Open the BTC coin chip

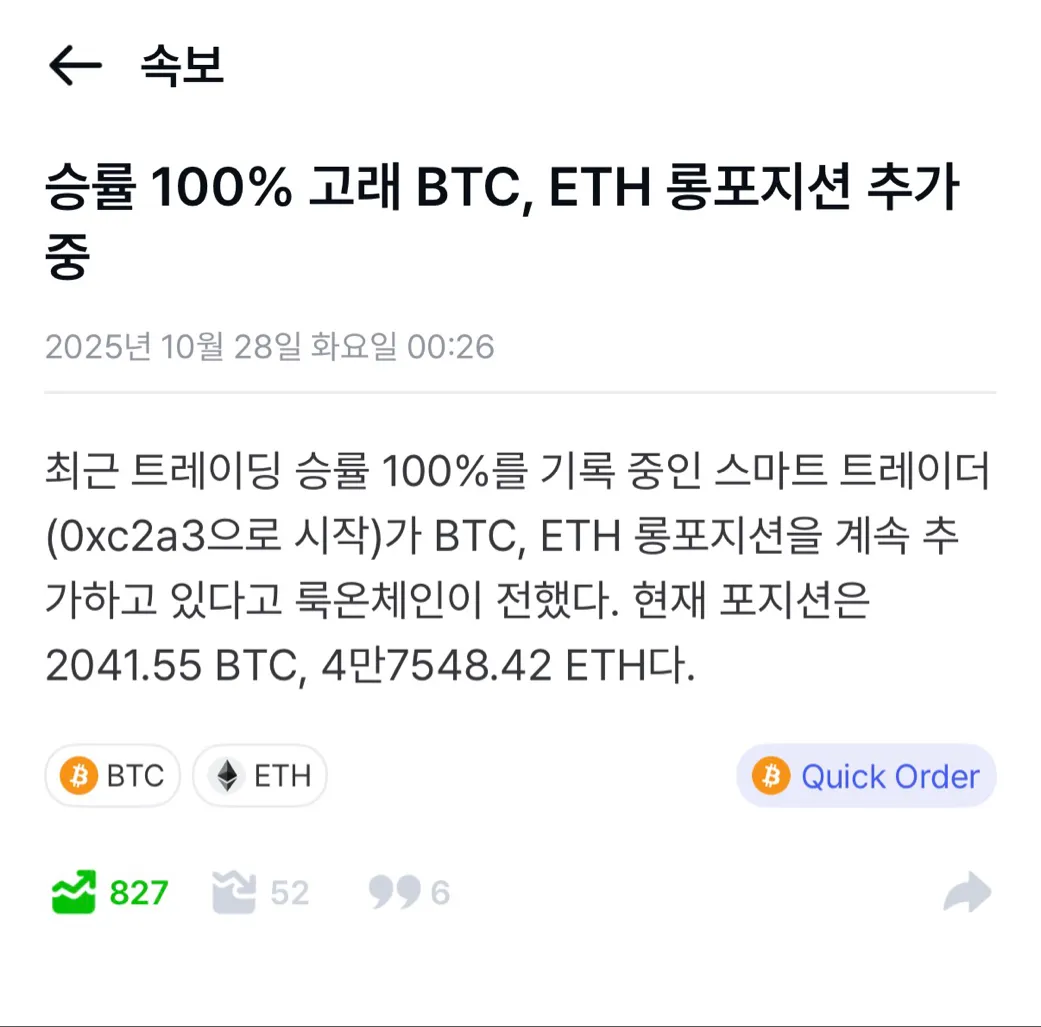click(112, 776)
